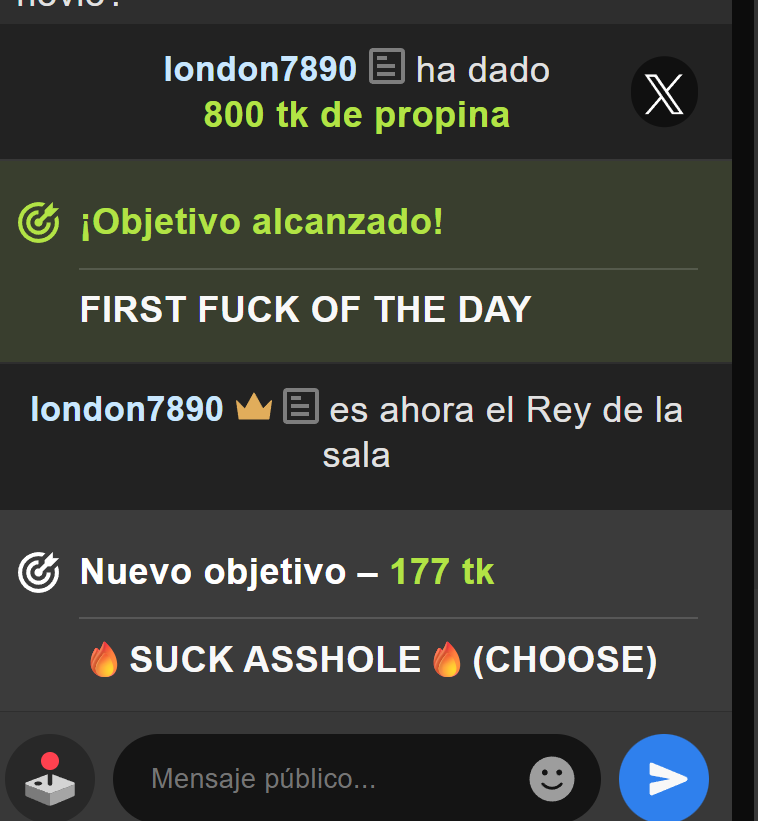Image resolution: width=758 pixels, height=821 pixels.
Task: Open london7890's profile from the Rey notice
Action: click(x=127, y=409)
